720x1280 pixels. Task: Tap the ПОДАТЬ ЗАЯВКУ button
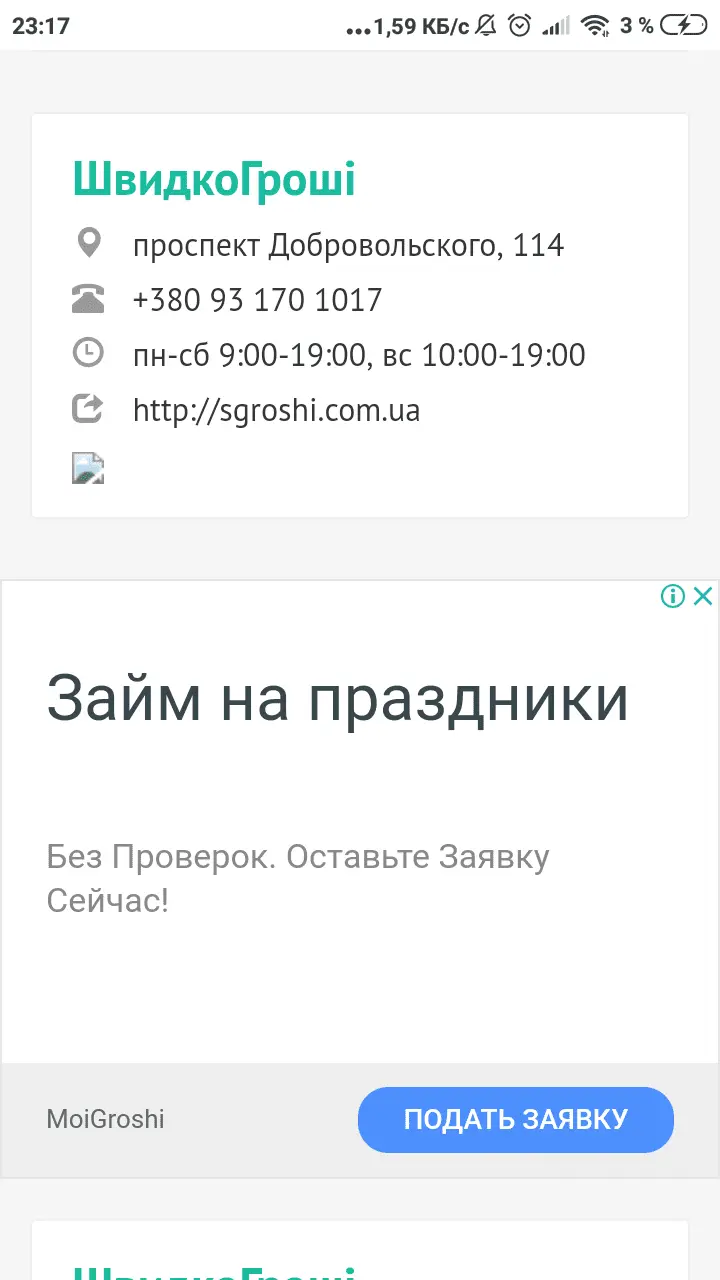[515, 1119]
